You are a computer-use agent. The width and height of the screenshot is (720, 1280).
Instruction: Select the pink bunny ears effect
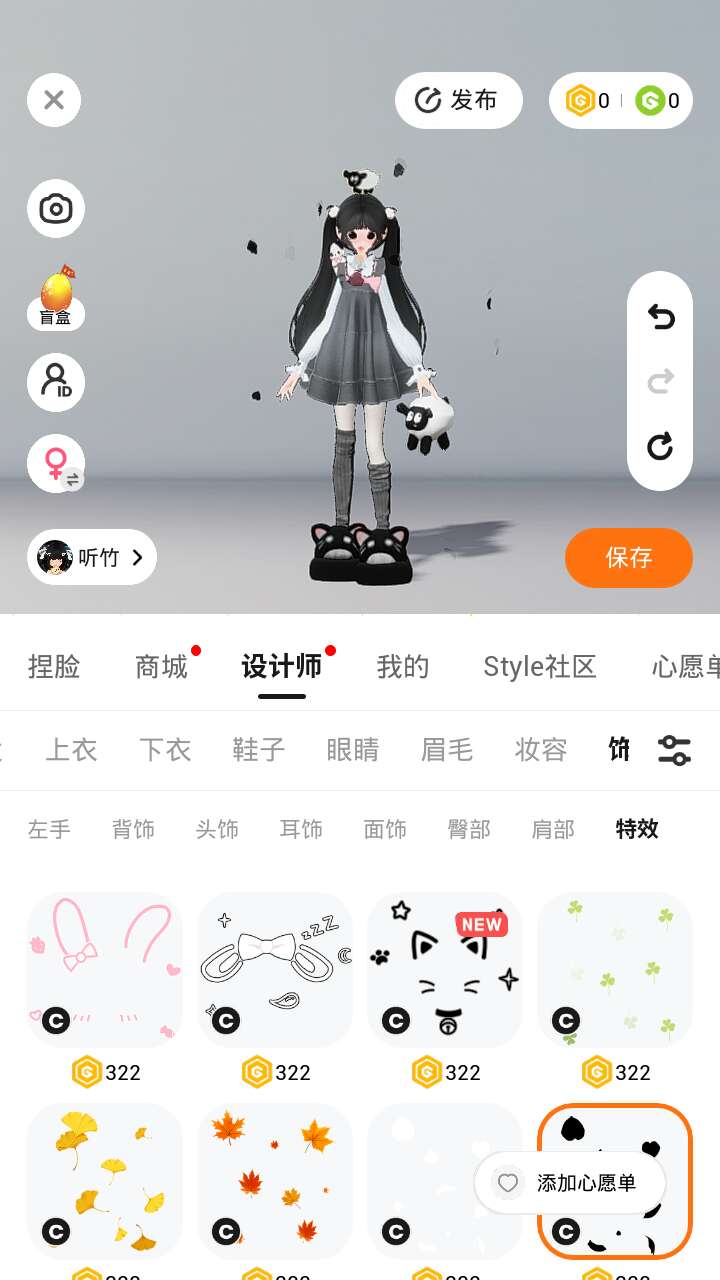[x=105, y=970]
